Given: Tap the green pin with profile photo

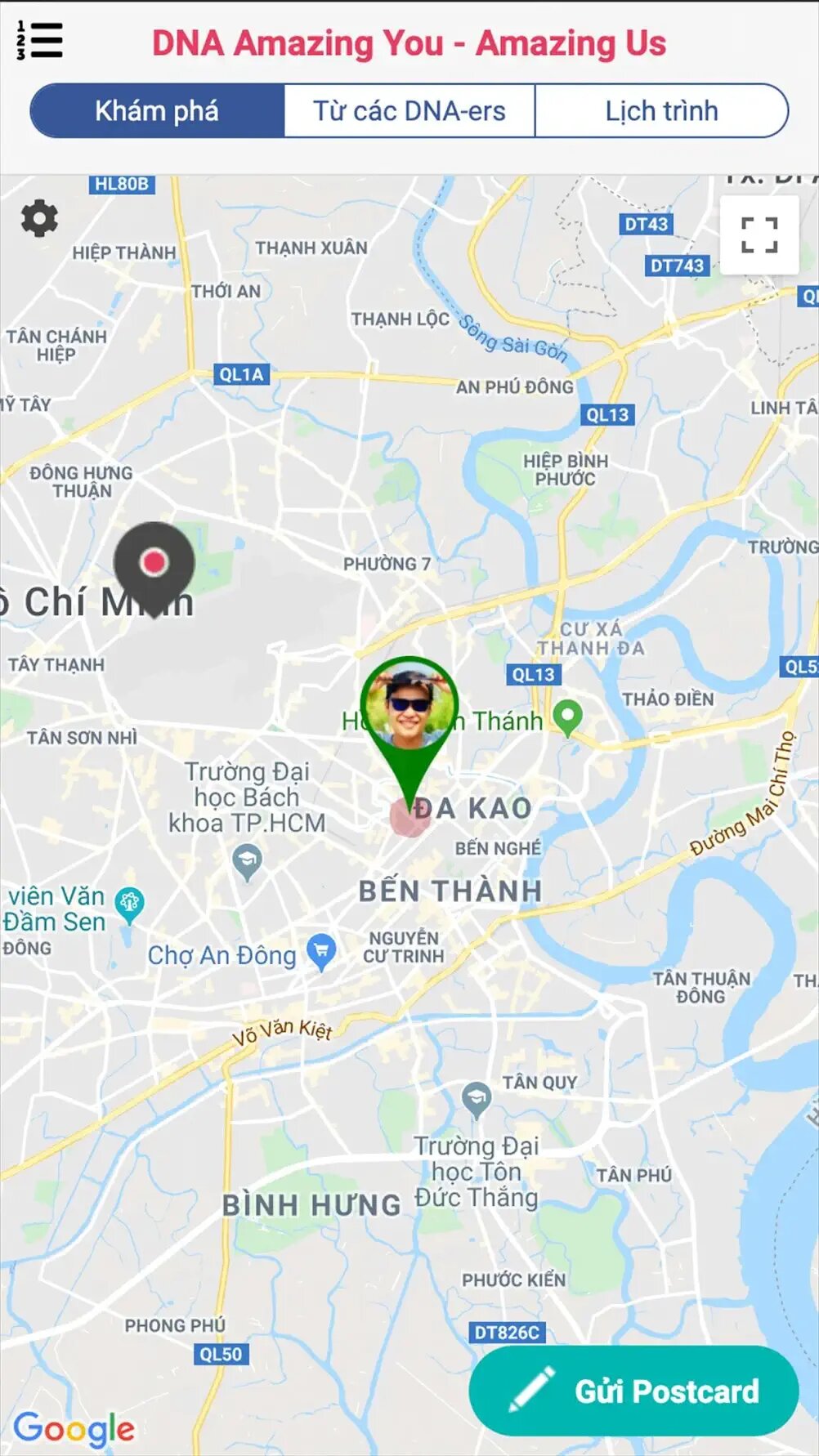Looking at the screenshot, I should click(x=409, y=708).
